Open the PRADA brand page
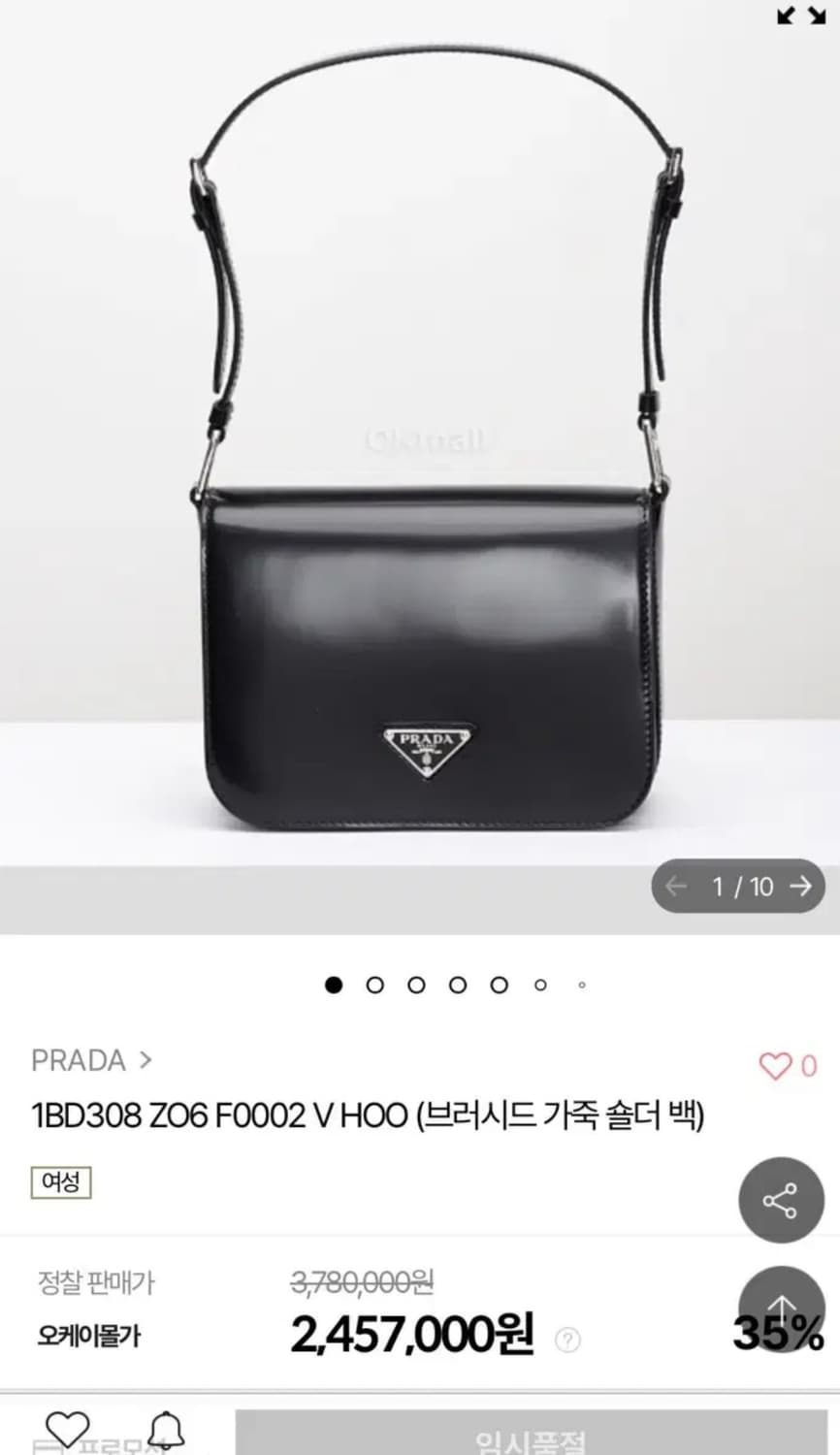840x1455 pixels. [x=91, y=1060]
